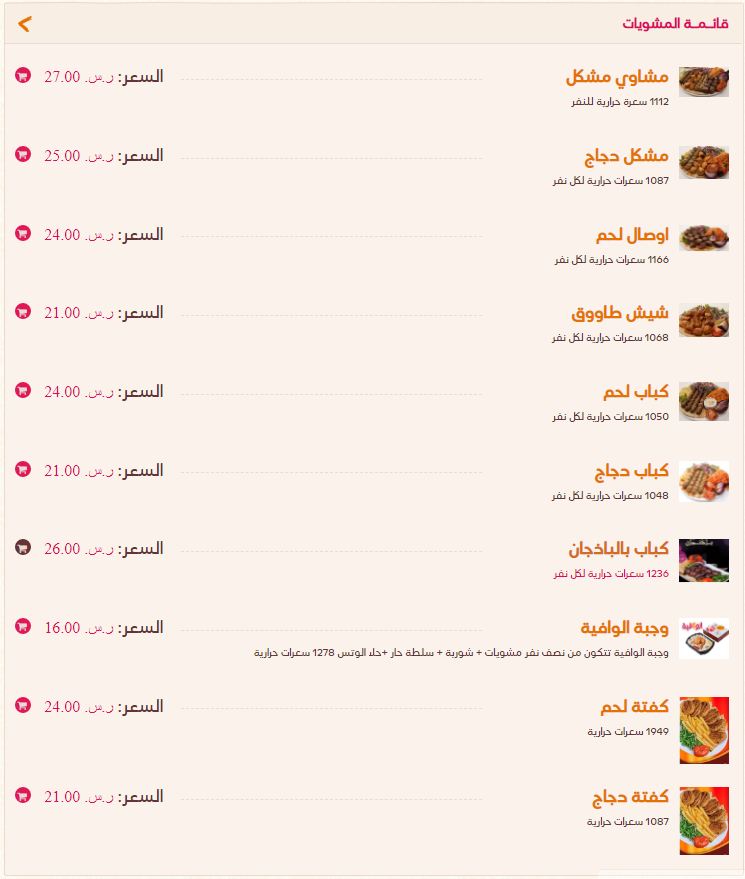Open the مشاوي مشكل item title
The height and width of the screenshot is (879, 745).
click(617, 77)
